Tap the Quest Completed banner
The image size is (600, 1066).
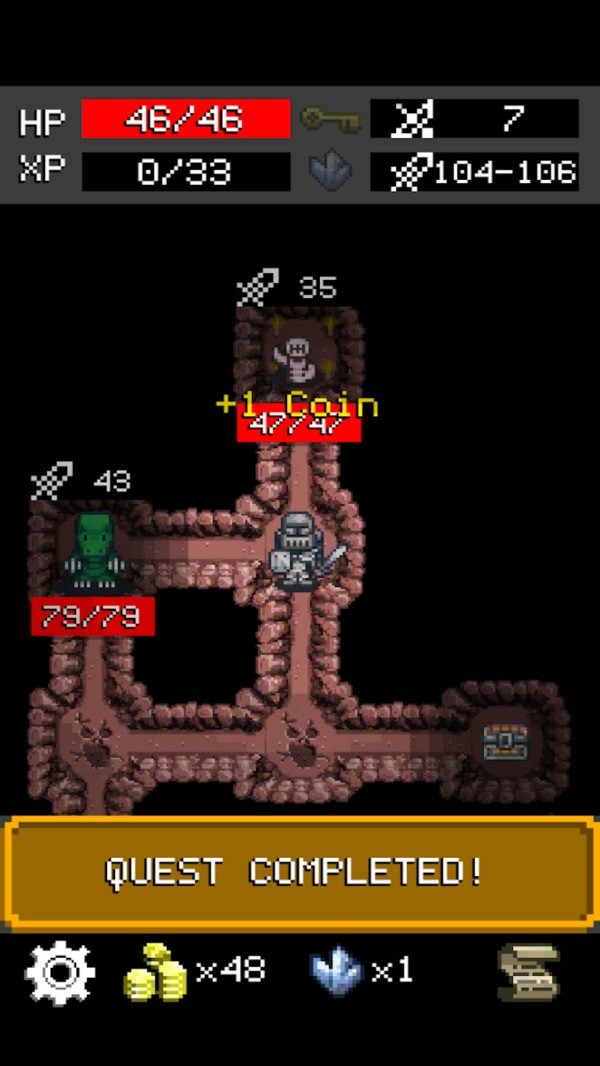coord(298,872)
